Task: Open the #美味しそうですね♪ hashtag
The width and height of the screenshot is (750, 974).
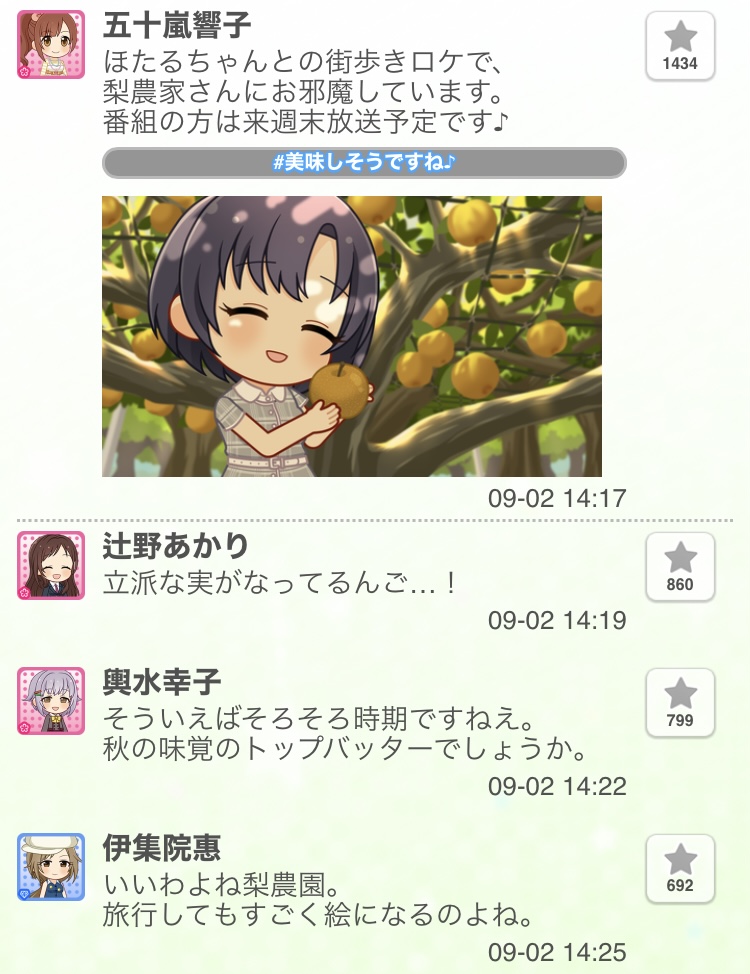Action: pos(364,162)
